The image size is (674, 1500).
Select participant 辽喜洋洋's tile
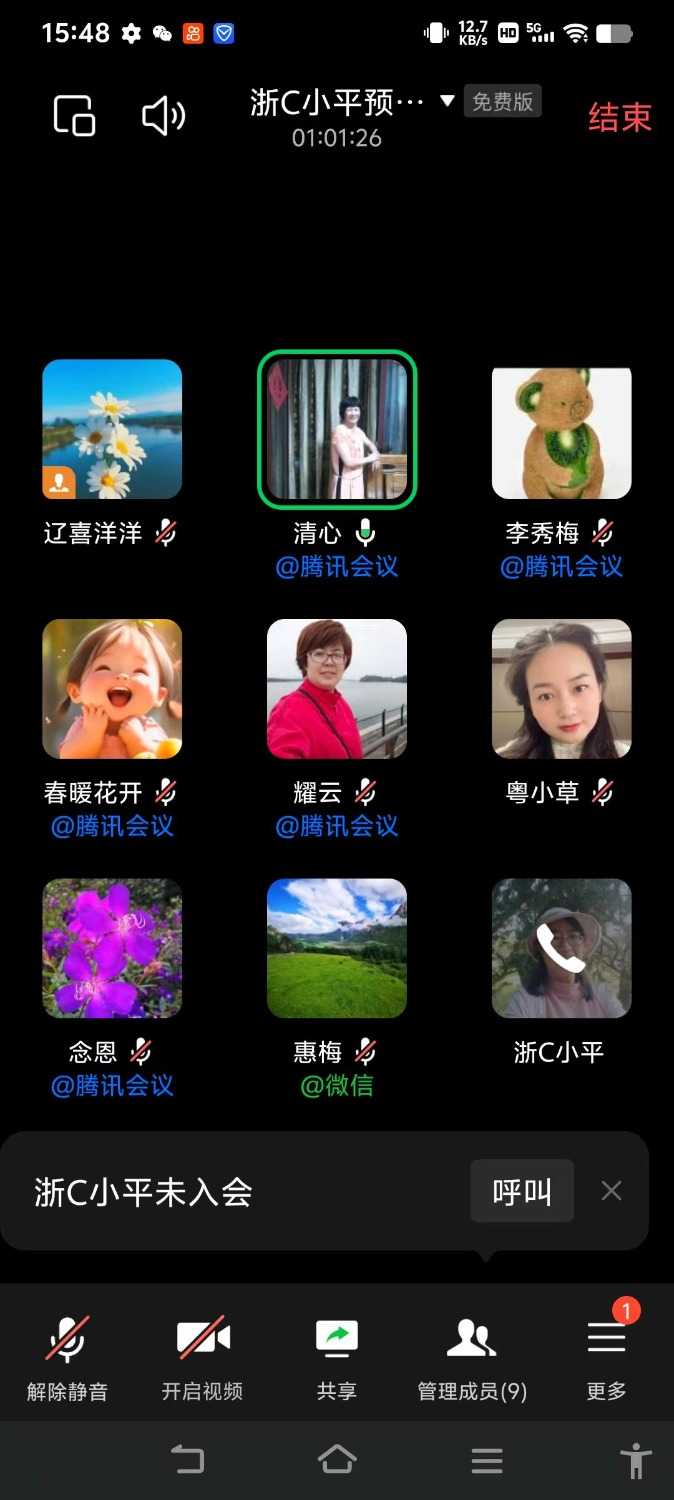[112, 429]
